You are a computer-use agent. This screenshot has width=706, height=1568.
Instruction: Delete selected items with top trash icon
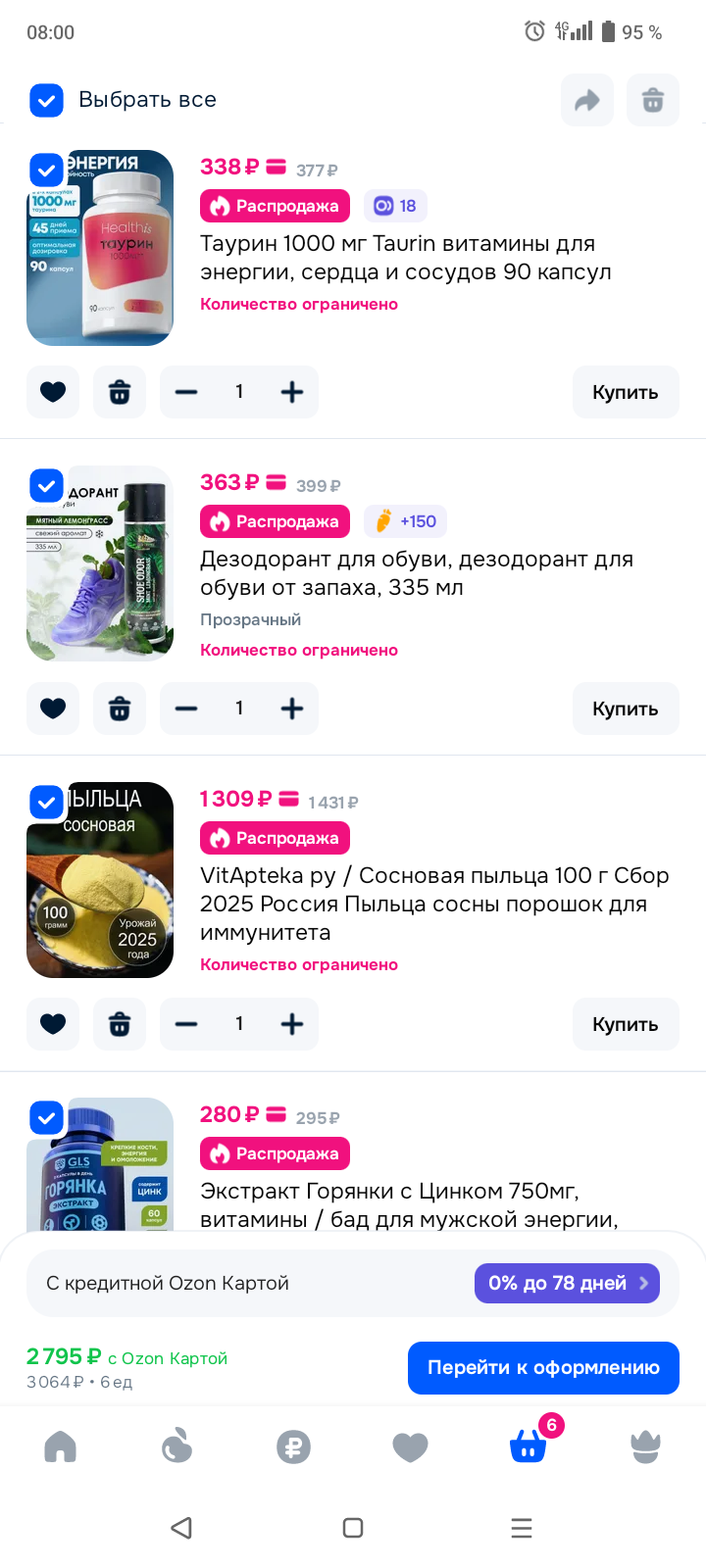point(653,100)
